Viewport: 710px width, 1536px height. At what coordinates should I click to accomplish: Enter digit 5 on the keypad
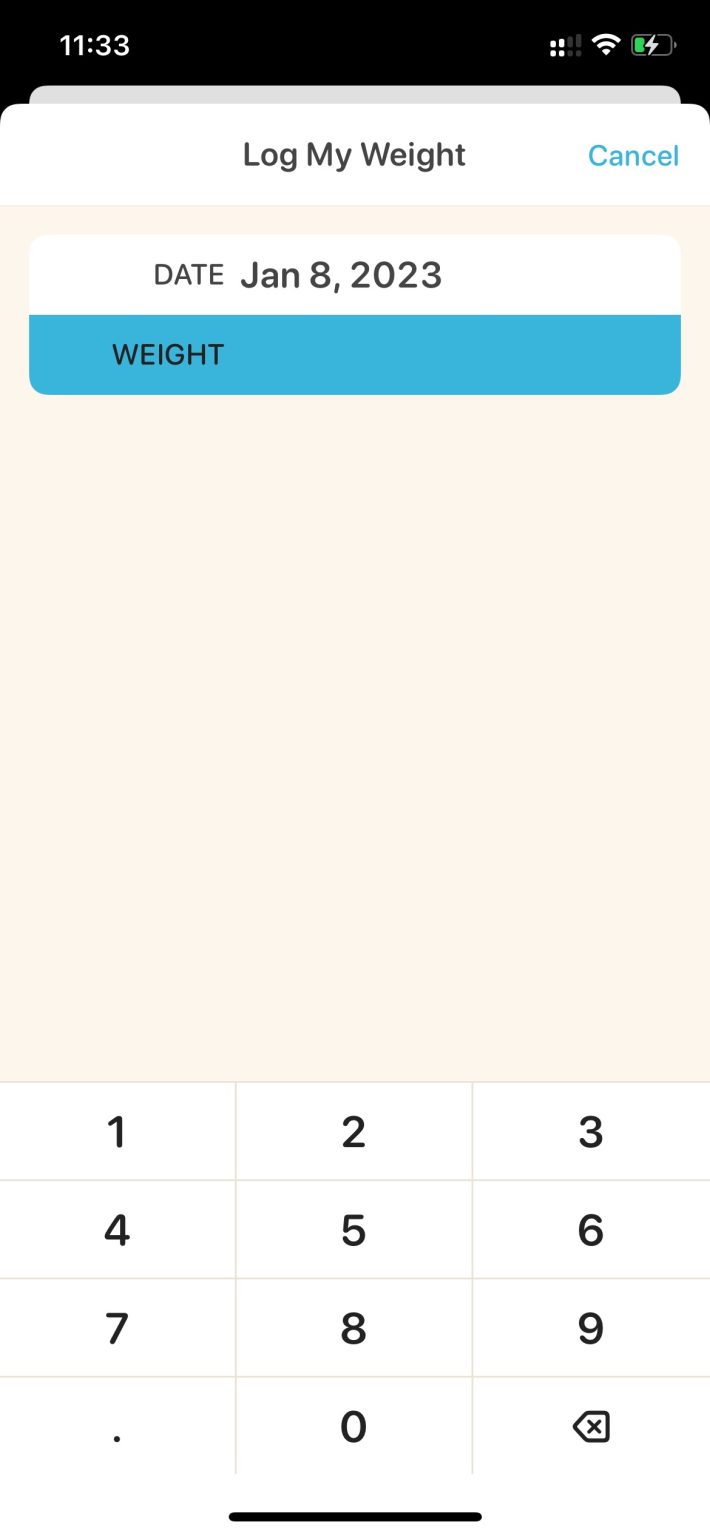(x=354, y=1230)
